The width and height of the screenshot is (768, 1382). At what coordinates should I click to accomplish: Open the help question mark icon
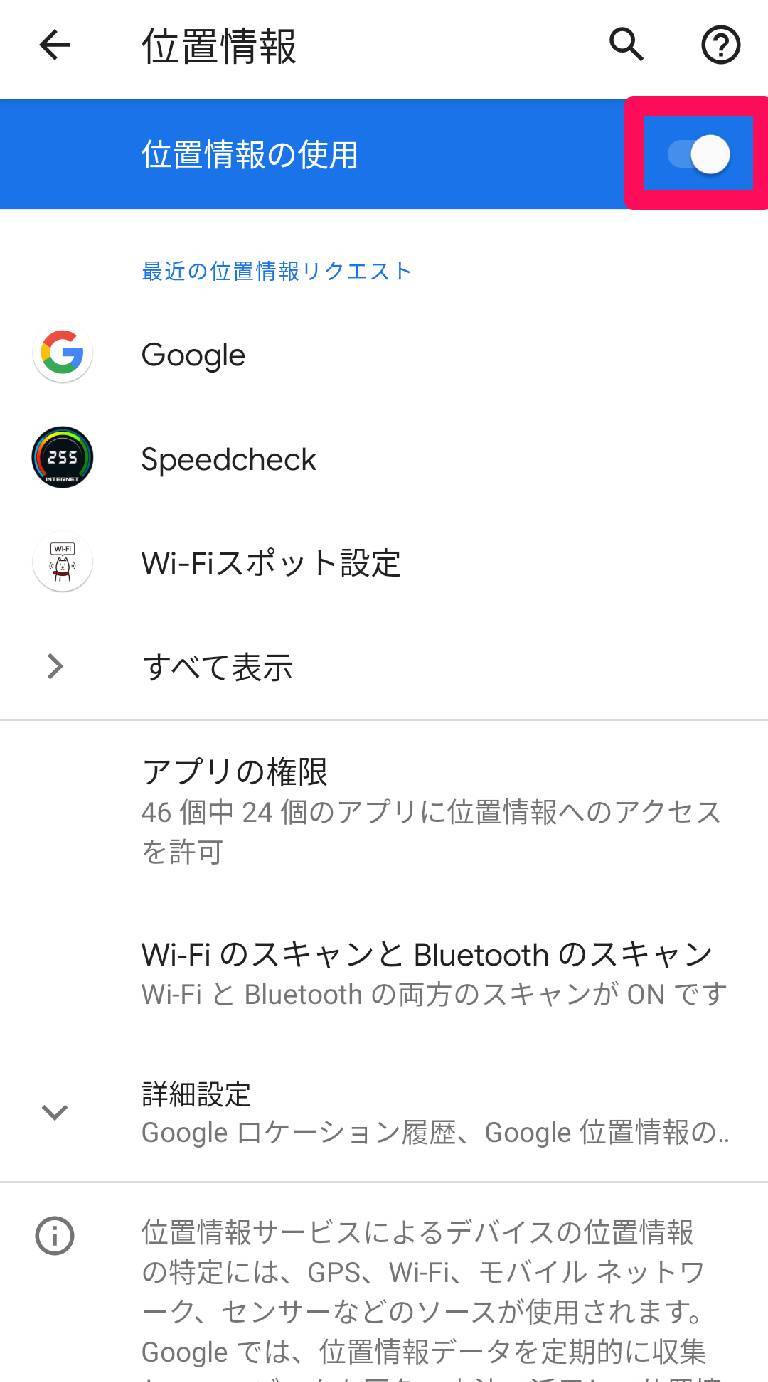pos(720,45)
